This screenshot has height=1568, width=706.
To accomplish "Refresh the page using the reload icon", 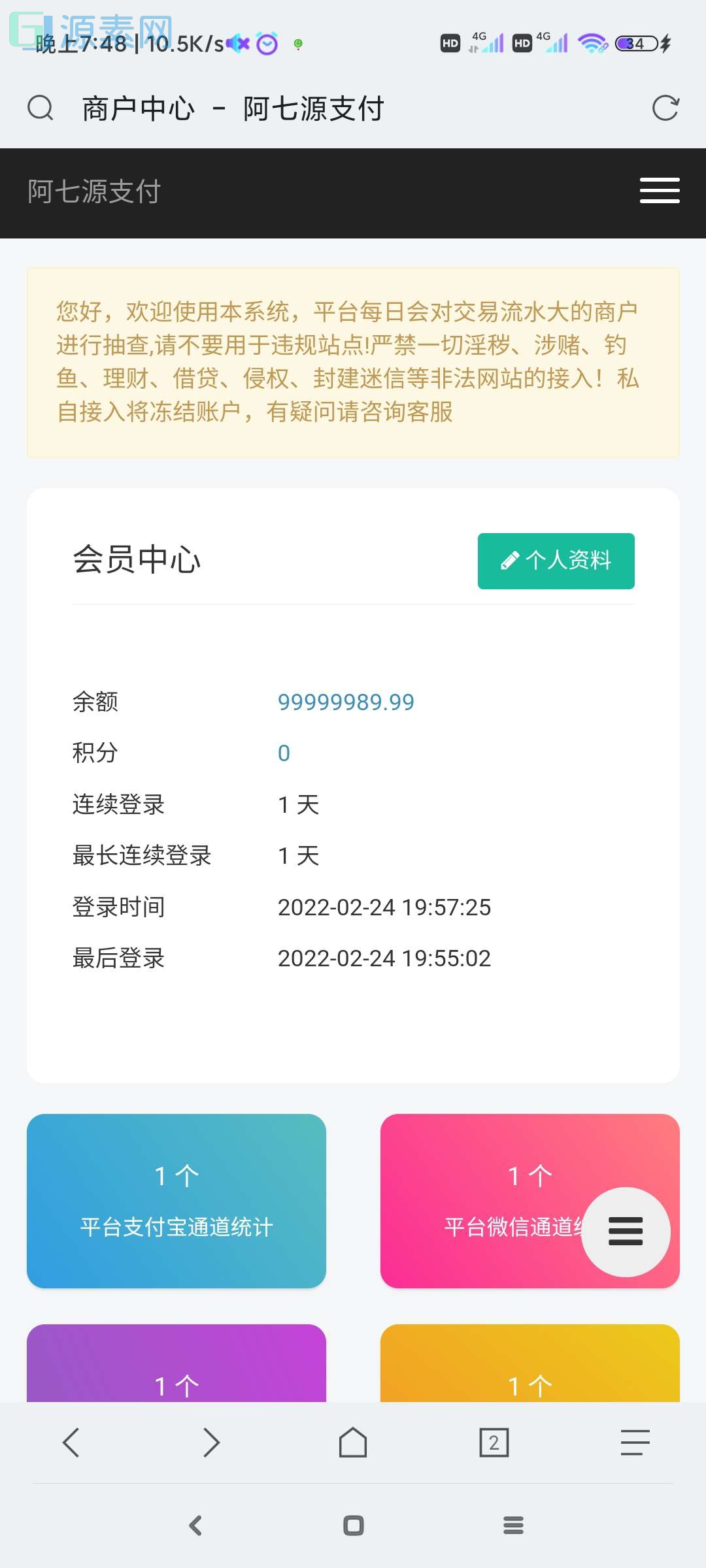I will pyautogui.click(x=665, y=108).
